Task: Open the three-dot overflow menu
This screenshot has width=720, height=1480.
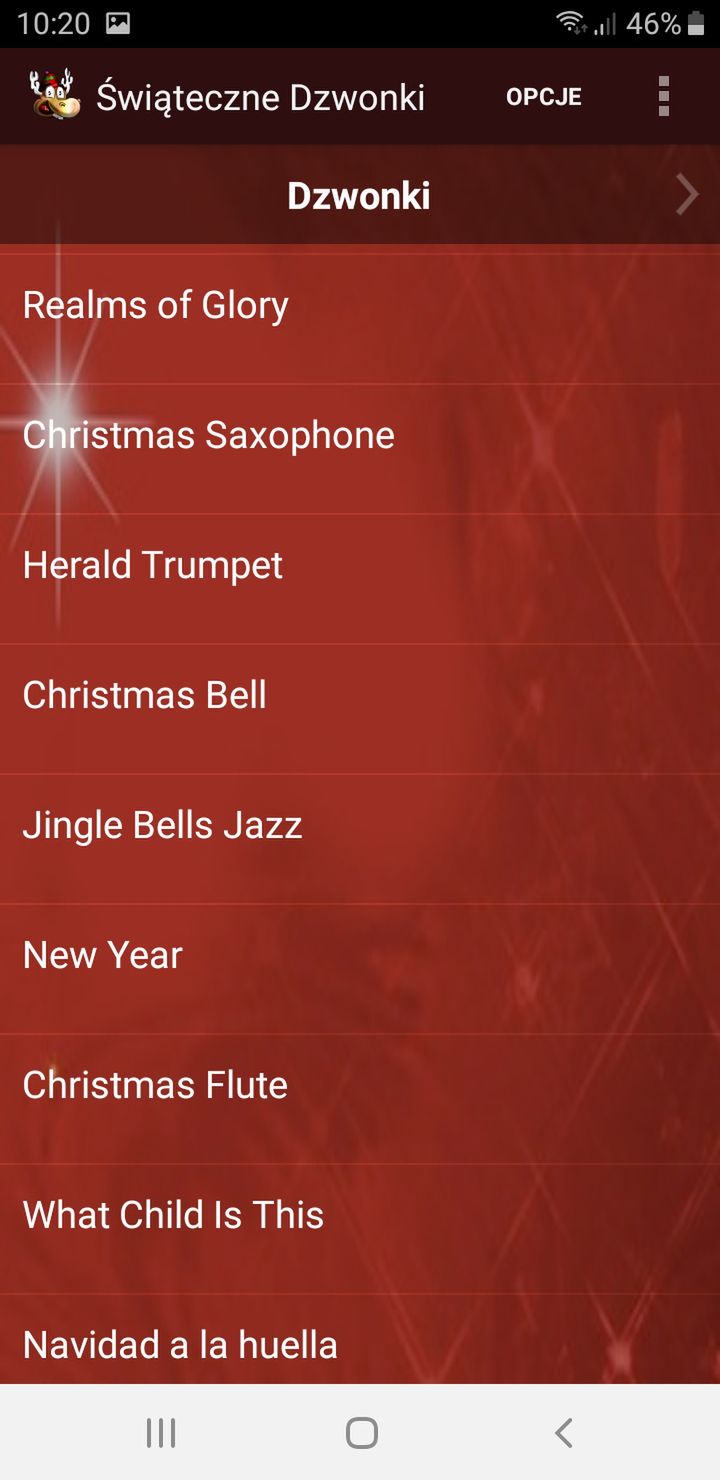Action: (664, 97)
